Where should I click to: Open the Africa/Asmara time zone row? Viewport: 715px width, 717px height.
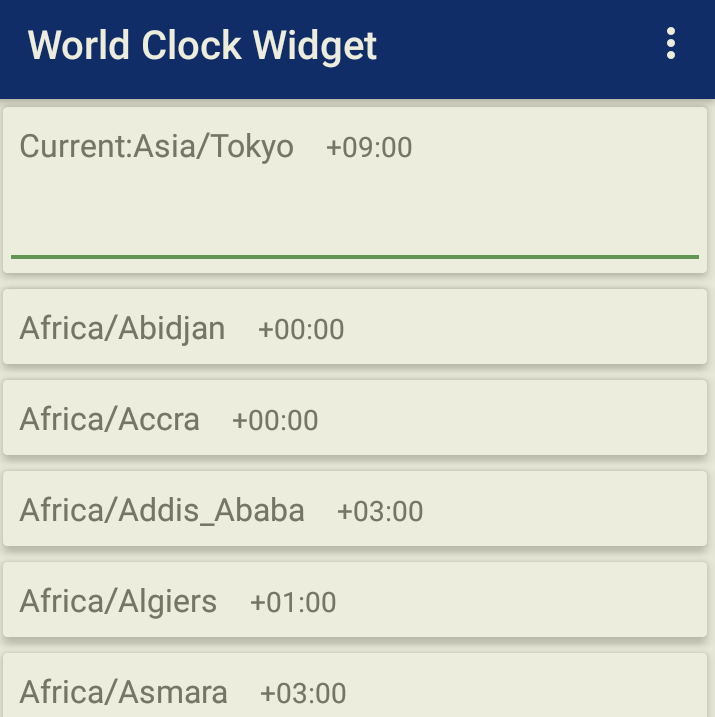pos(355,685)
